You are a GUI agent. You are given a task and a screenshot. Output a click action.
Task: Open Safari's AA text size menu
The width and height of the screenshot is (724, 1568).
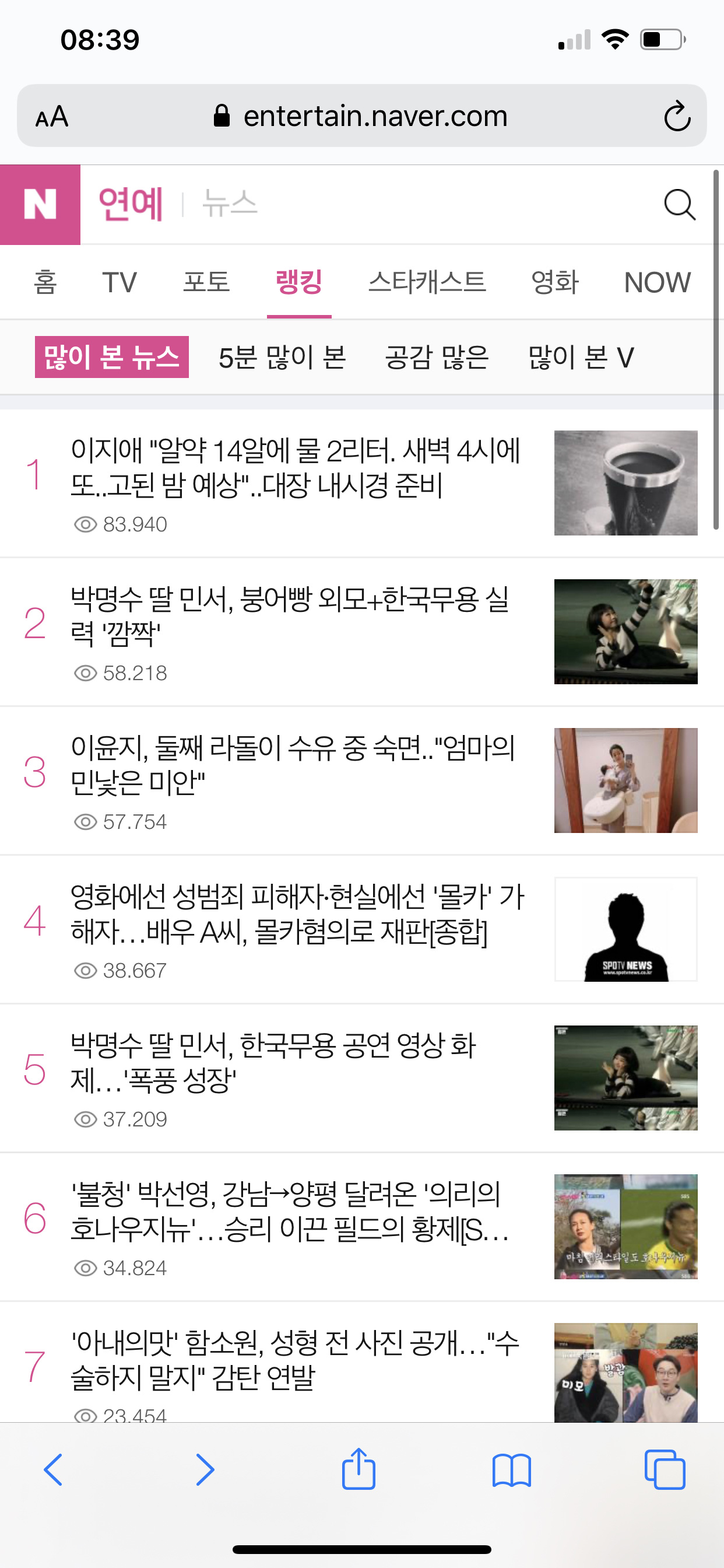(52, 116)
